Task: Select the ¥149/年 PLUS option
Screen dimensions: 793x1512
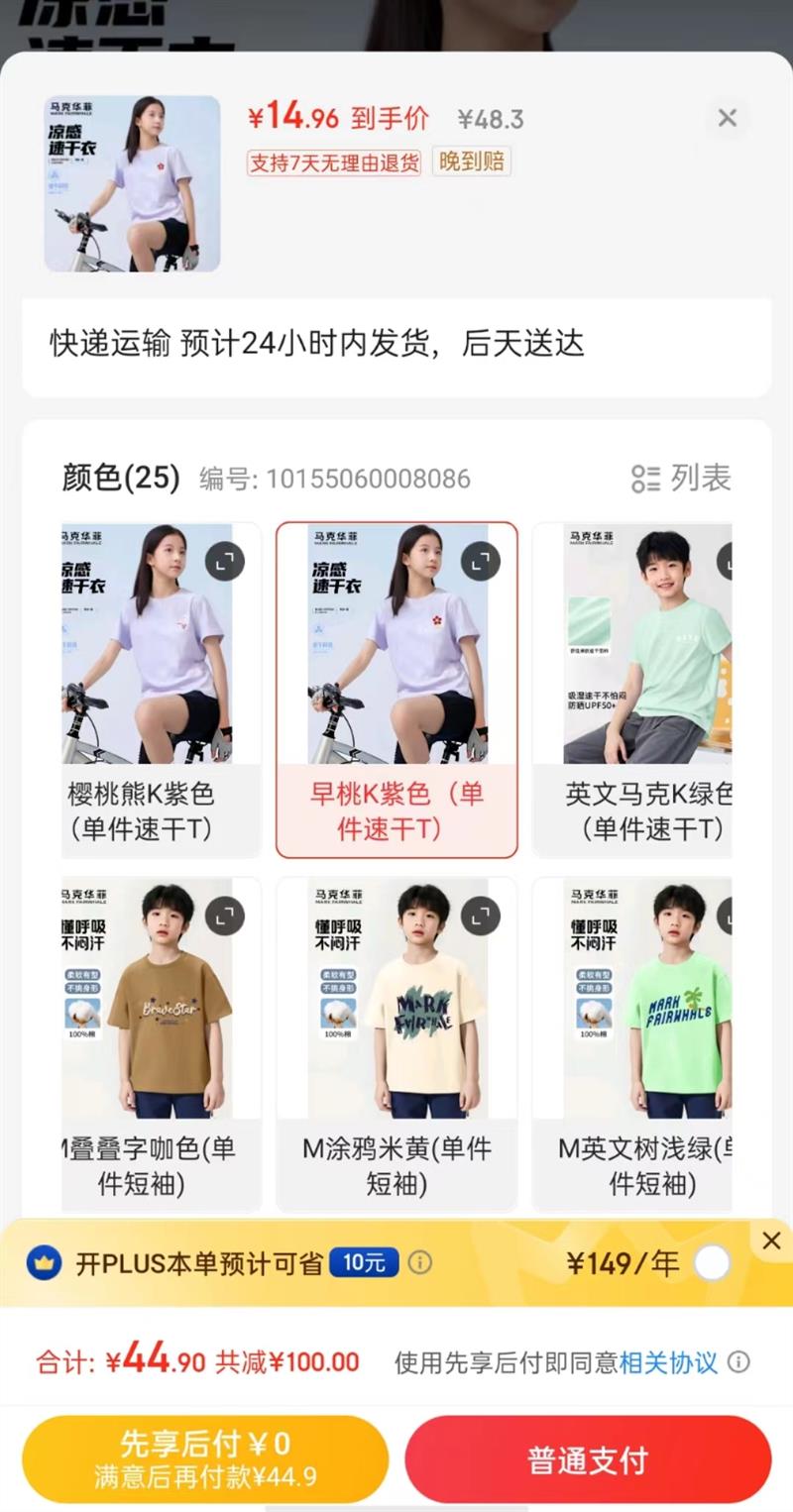Action: (x=713, y=1263)
